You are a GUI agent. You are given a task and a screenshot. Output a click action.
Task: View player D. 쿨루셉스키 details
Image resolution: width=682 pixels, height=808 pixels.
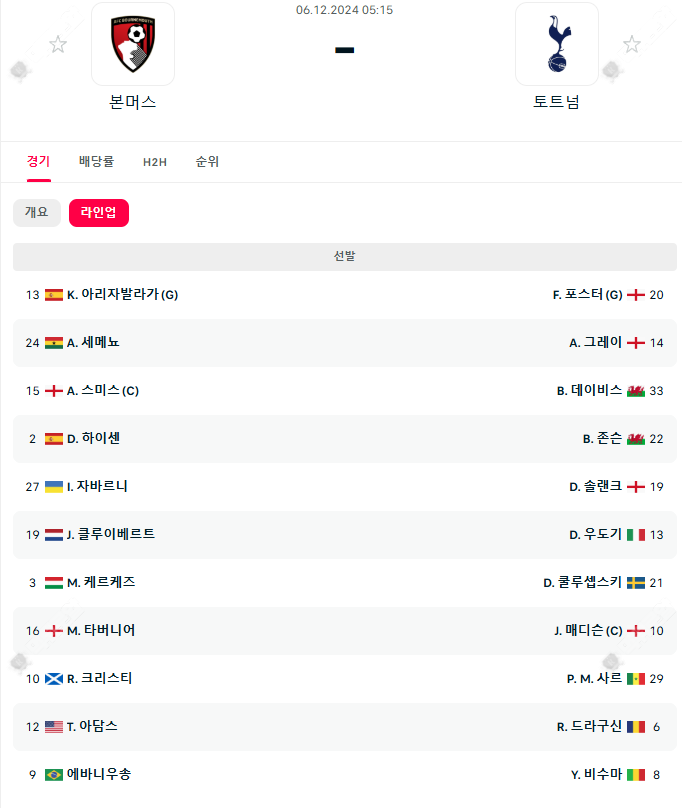coord(582,583)
